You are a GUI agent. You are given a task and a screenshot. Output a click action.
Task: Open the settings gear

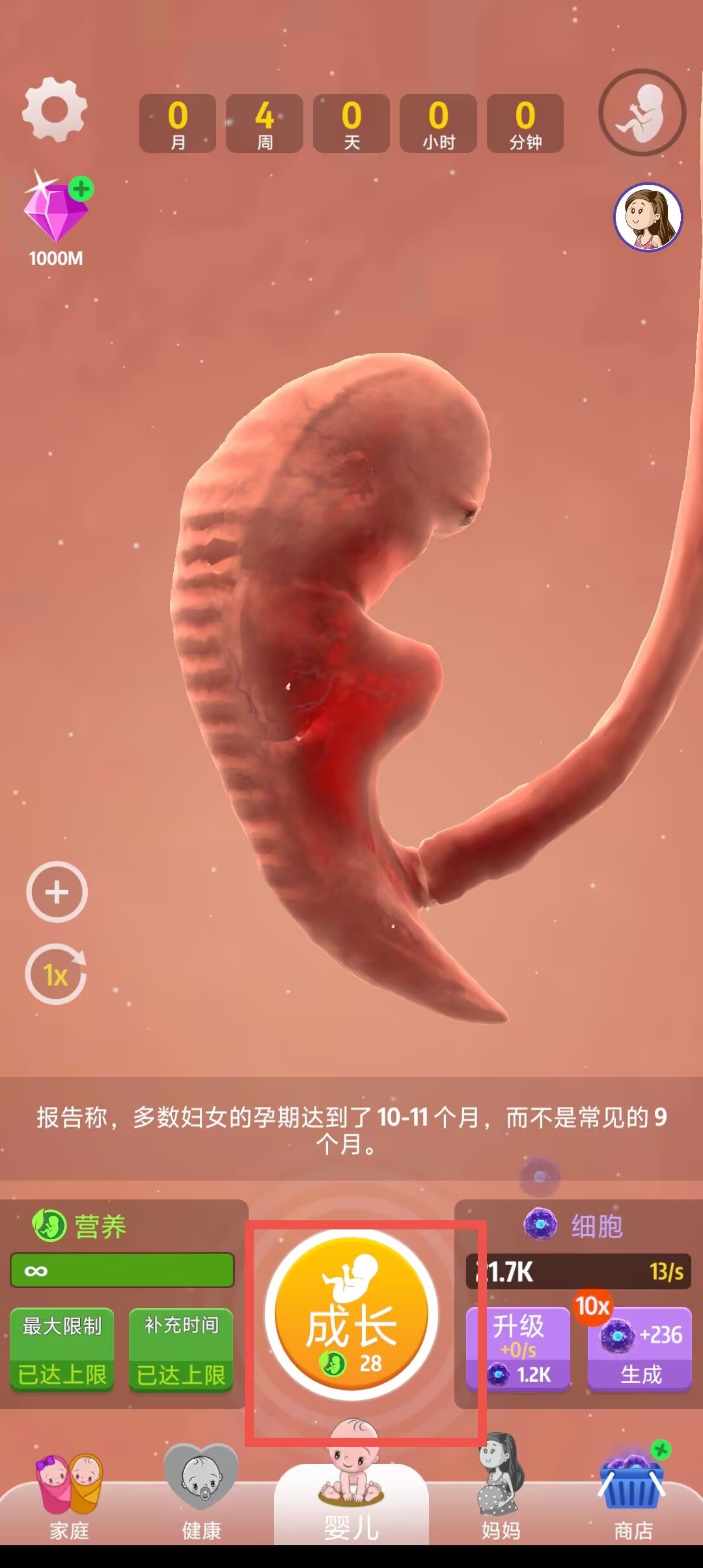(55, 109)
